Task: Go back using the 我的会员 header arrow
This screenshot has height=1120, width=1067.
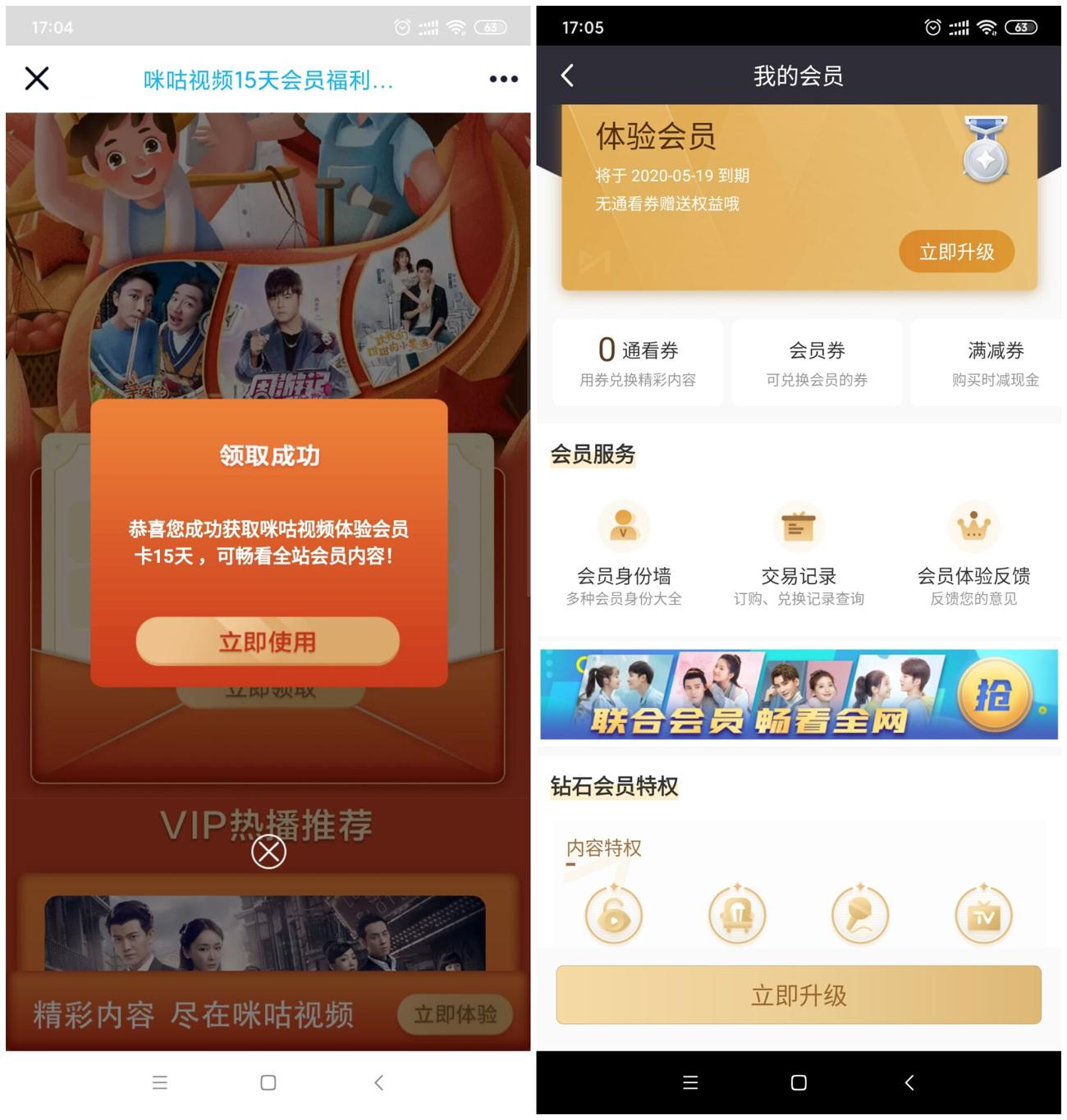Action: tap(567, 76)
